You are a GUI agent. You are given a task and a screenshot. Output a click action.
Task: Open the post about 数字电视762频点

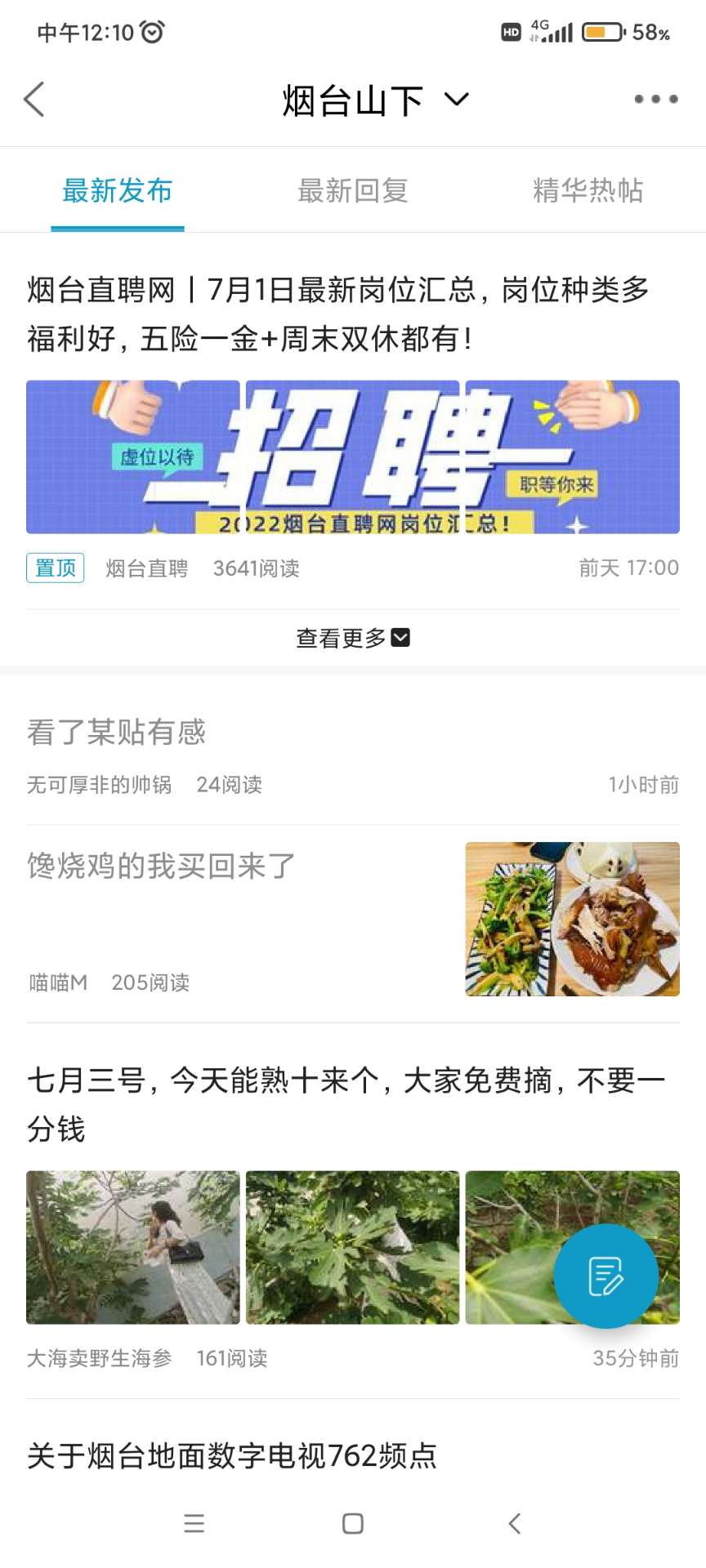[x=232, y=1455]
